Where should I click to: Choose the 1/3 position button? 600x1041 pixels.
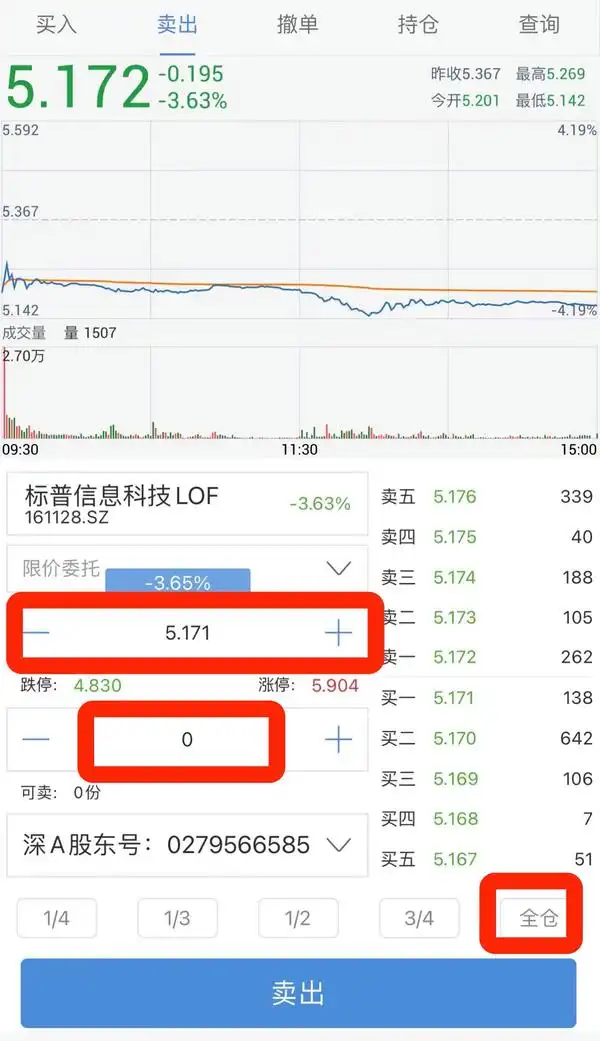click(x=177, y=918)
